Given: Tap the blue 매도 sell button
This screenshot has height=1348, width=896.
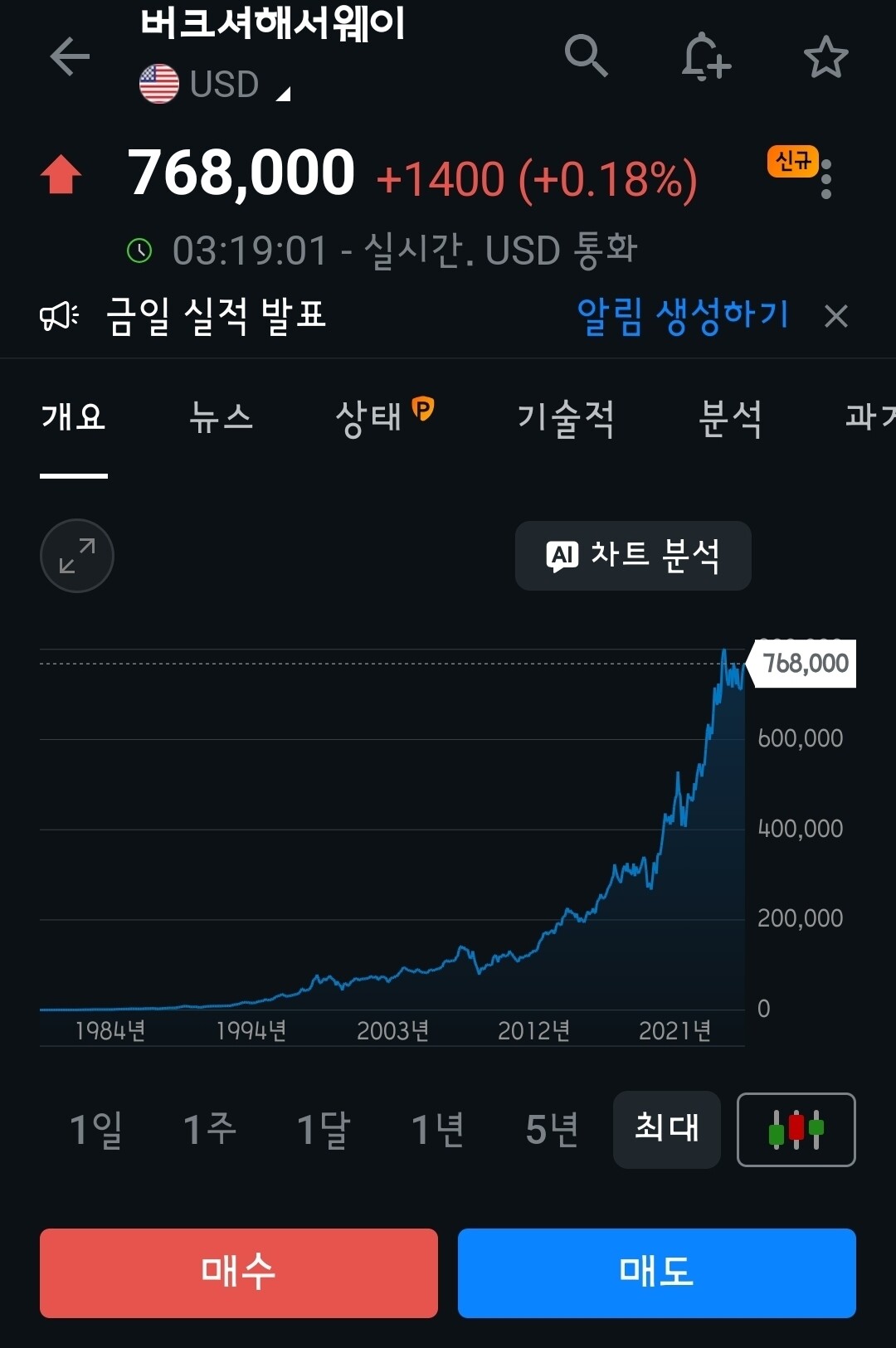Looking at the screenshot, I should point(657,1273).
